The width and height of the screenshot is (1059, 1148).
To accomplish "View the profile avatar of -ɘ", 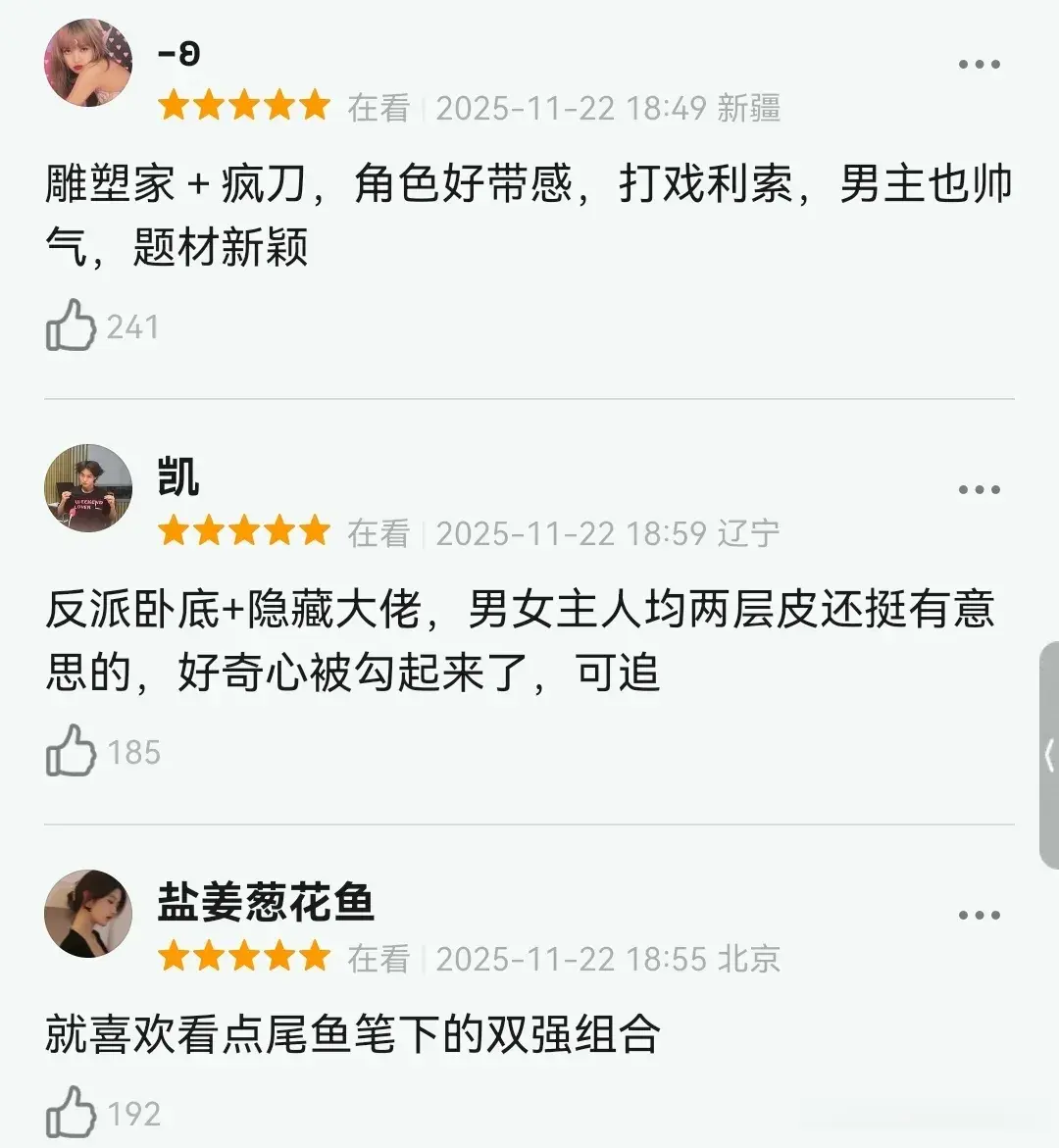I will [x=88, y=63].
